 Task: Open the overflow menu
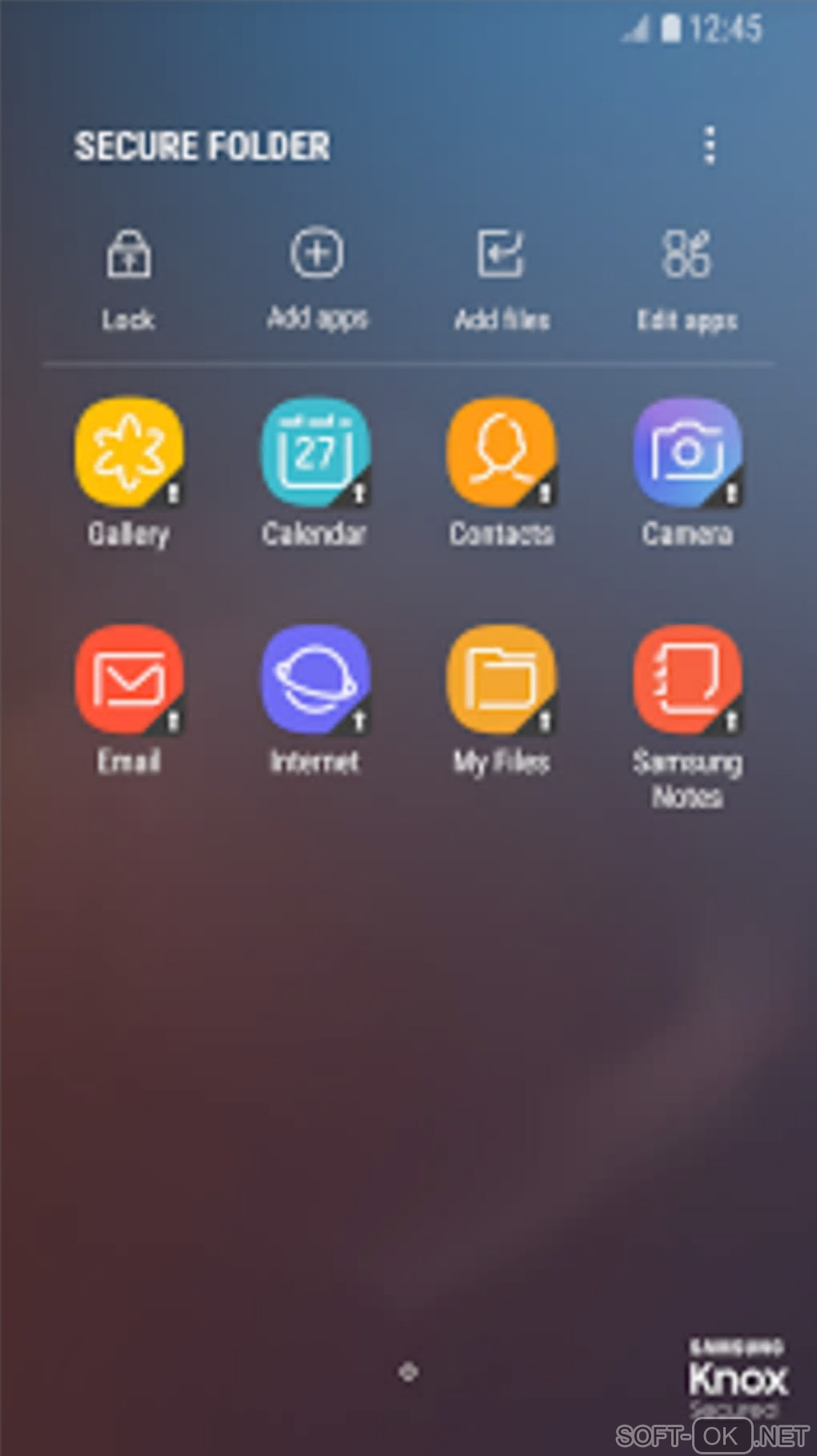tap(709, 146)
